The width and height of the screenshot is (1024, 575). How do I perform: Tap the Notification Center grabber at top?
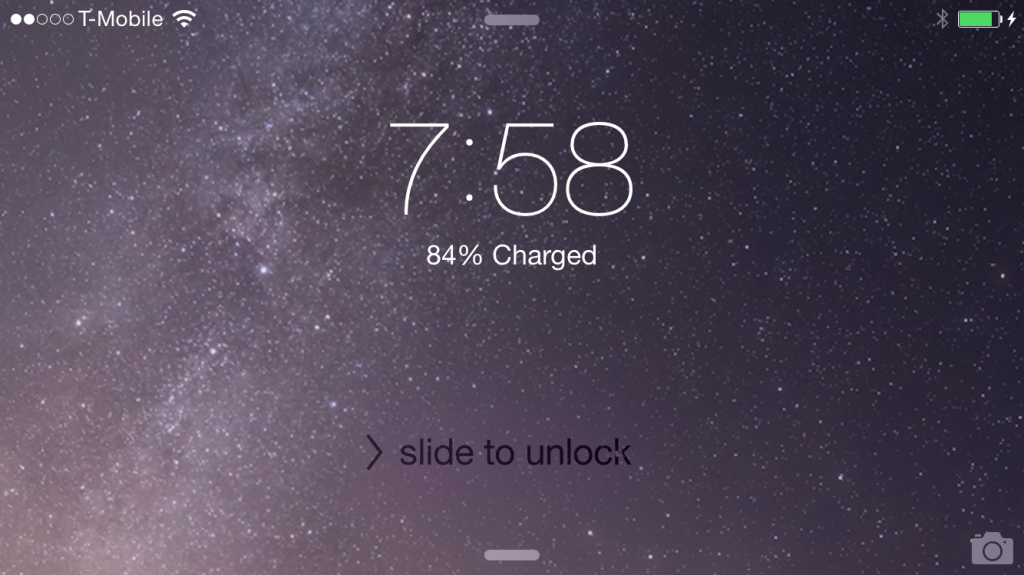coord(511,19)
